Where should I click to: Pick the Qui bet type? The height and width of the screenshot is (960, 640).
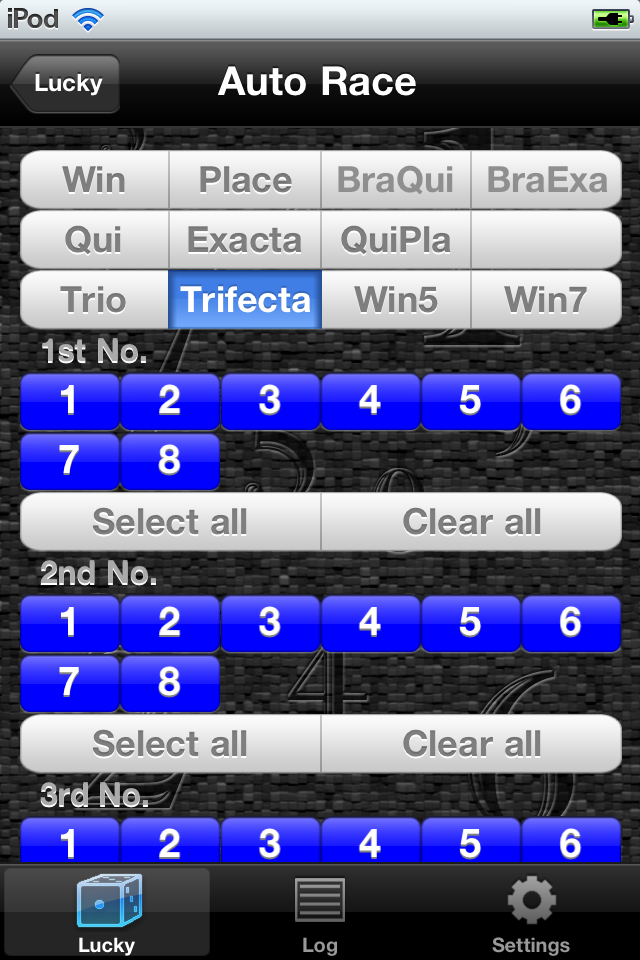(x=94, y=240)
